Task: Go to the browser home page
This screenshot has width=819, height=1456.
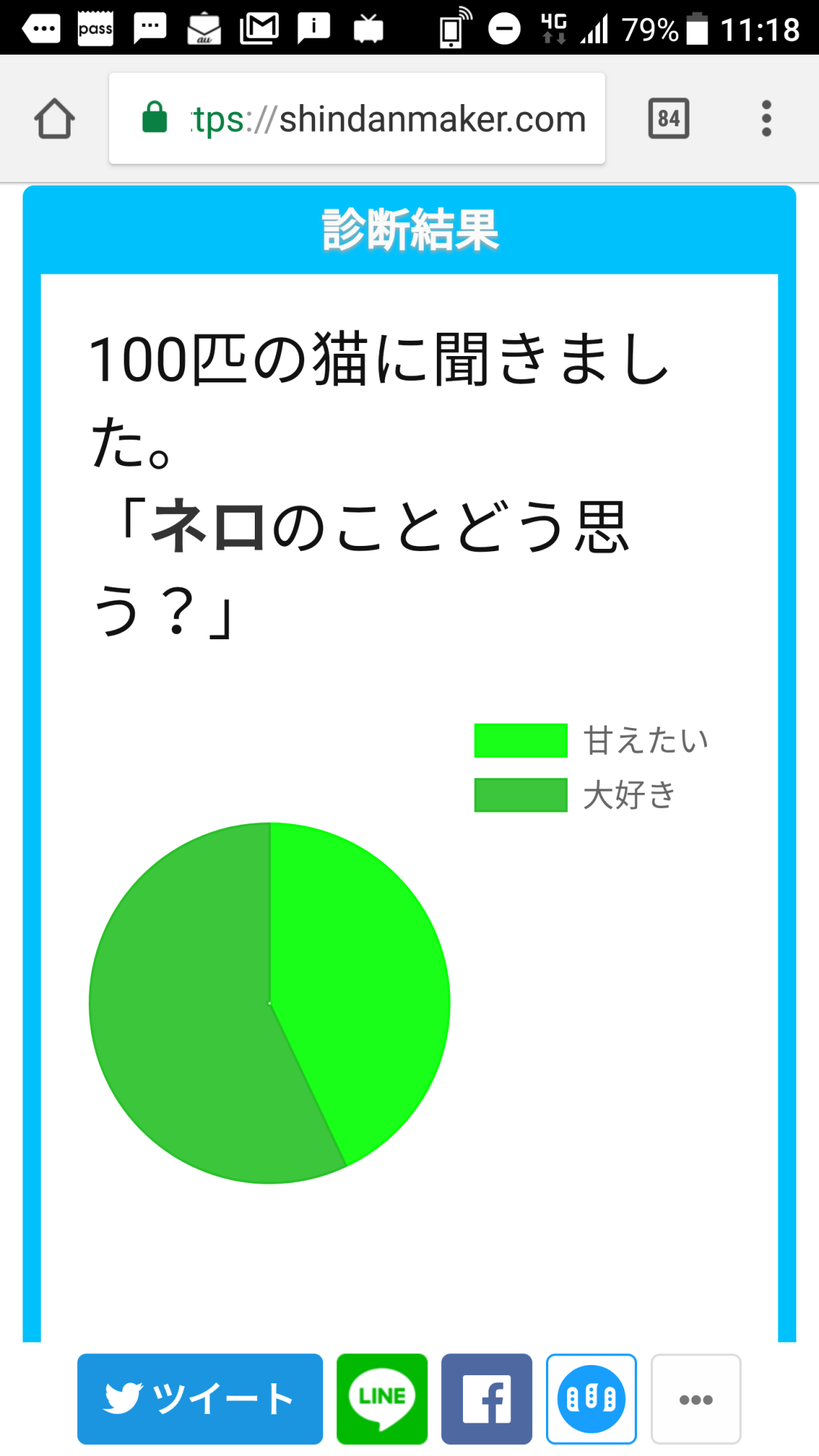Action: pyautogui.click(x=55, y=119)
